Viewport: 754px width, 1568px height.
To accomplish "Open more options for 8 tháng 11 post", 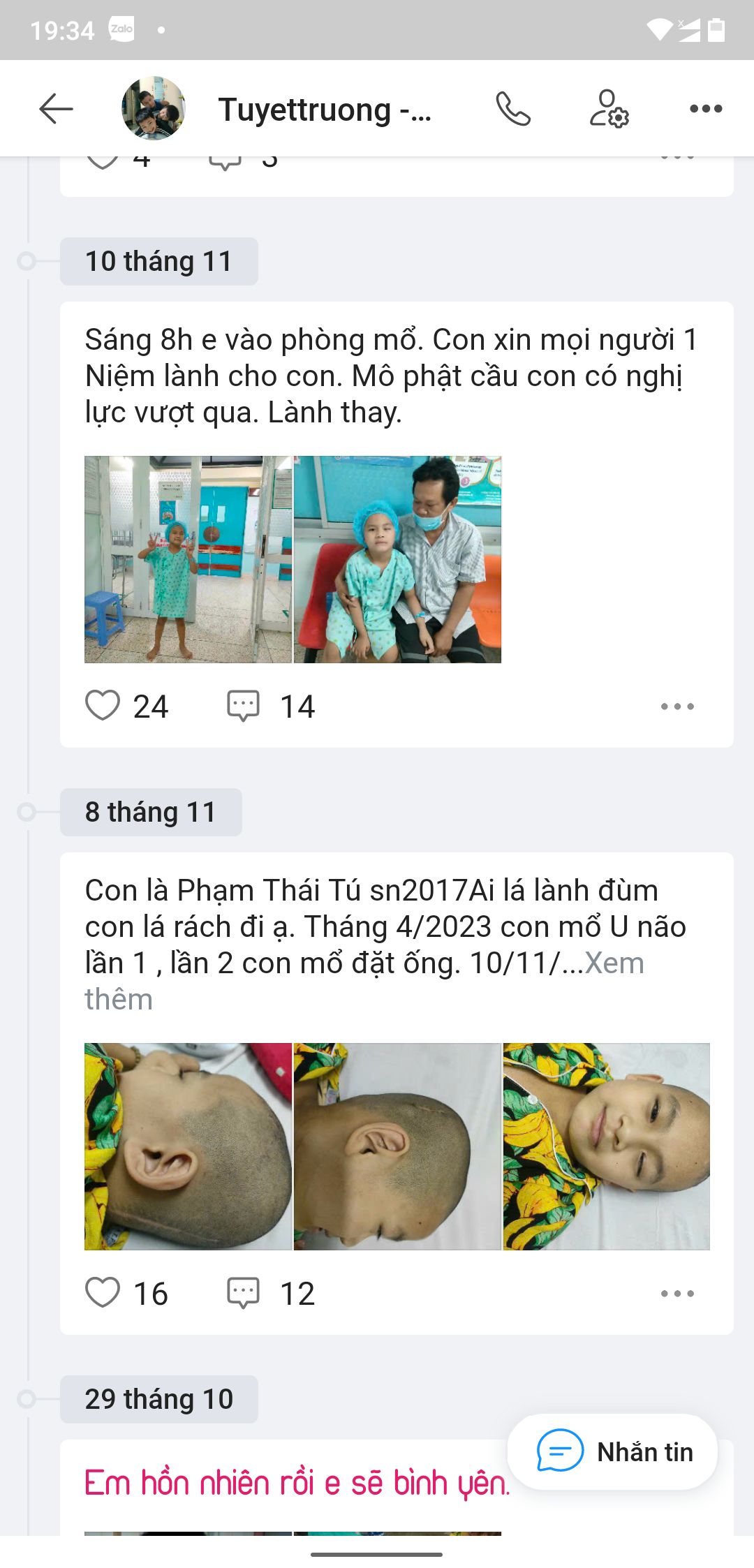I will click(x=677, y=1294).
